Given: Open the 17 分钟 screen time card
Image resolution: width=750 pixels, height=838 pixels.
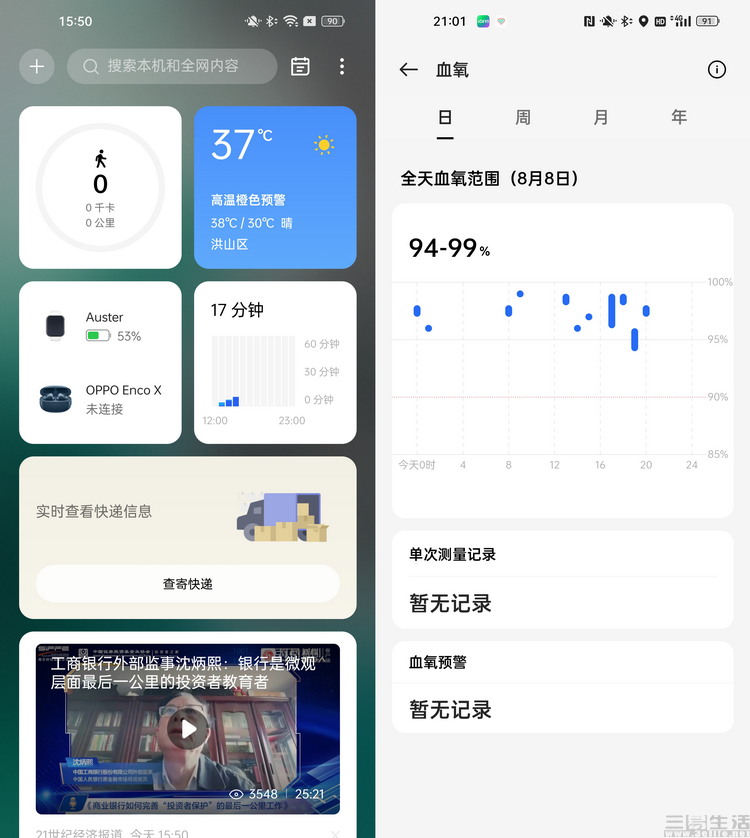Looking at the screenshot, I should pos(275,362).
